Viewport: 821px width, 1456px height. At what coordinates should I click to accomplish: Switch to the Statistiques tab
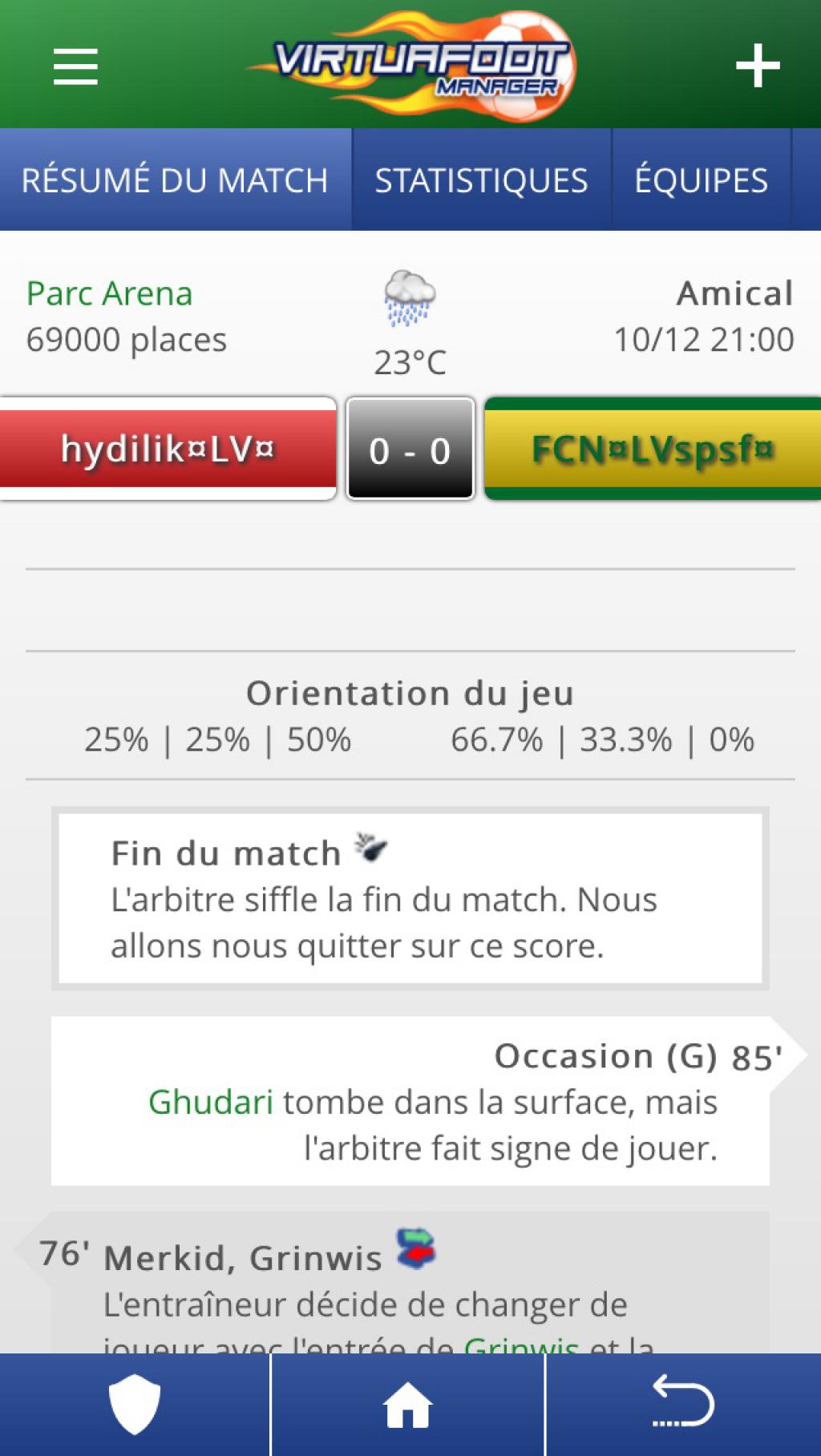click(x=482, y=179)
